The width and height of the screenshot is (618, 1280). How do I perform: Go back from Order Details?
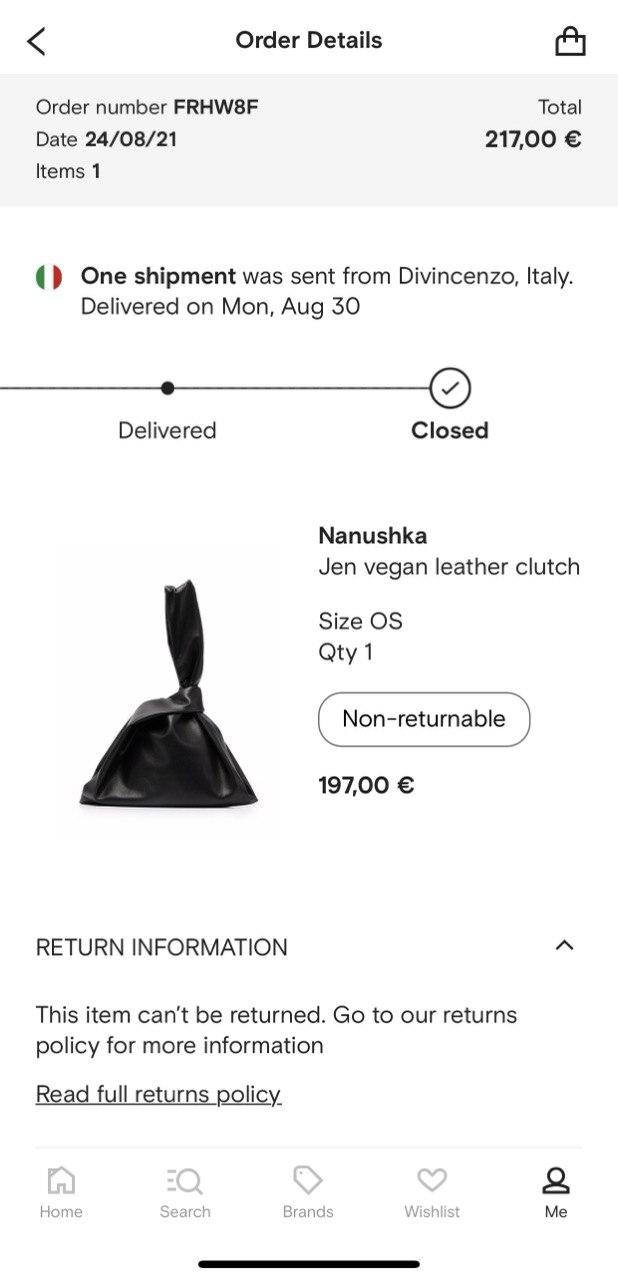[x=37, y=41]
